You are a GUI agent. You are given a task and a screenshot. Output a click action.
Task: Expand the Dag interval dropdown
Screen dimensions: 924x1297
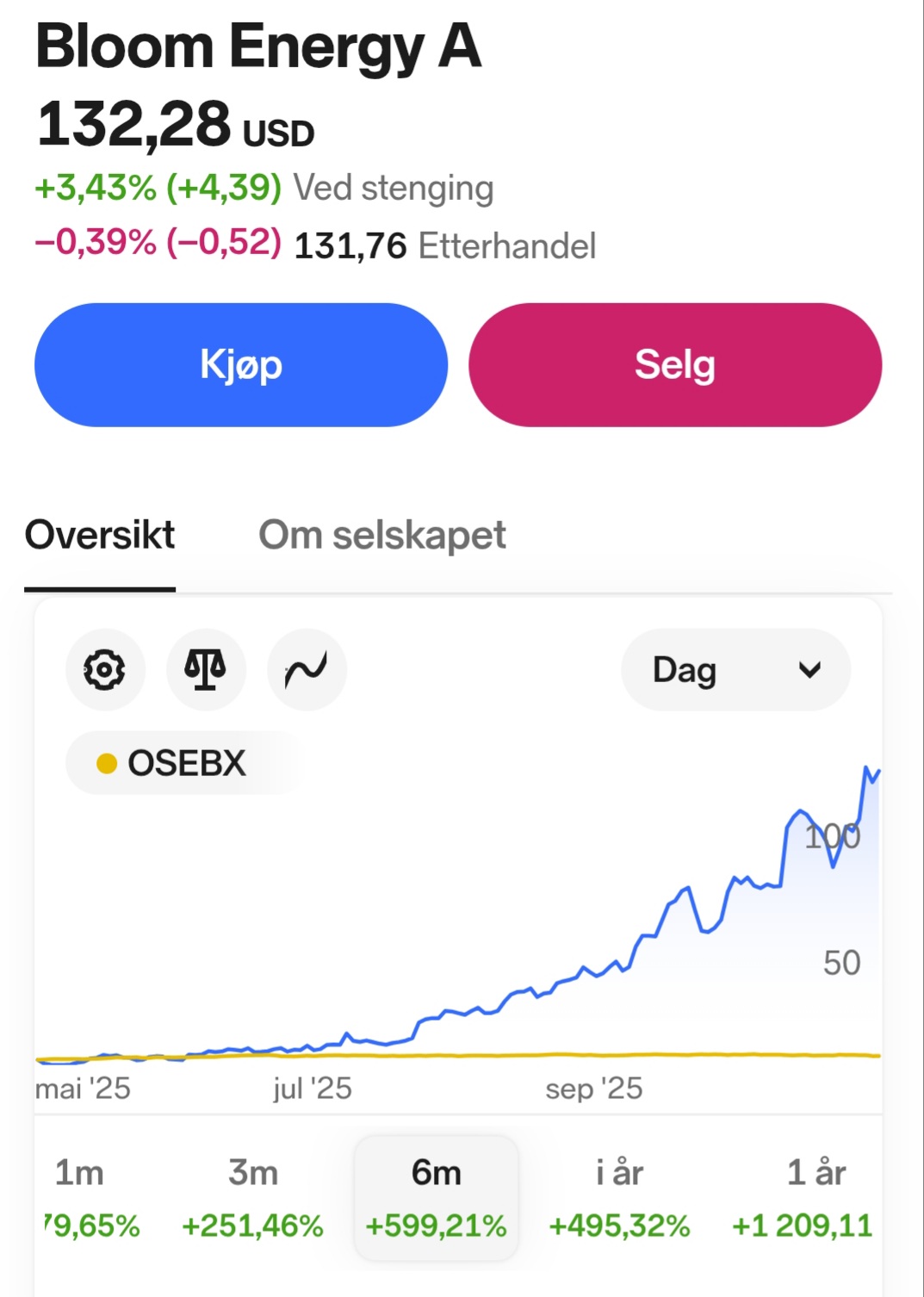click(x=735, y=669)
